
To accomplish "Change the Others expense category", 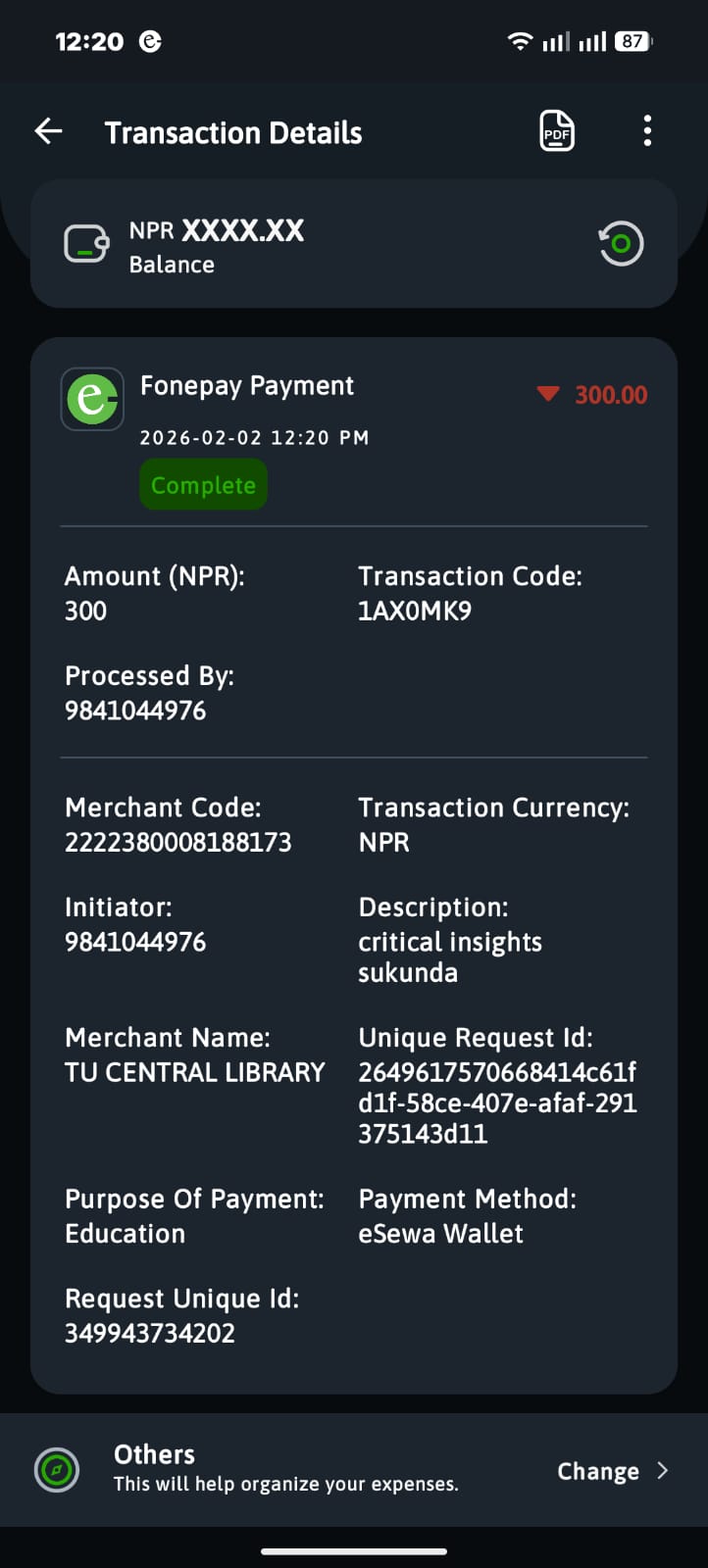I will pyautogui.click(x=611, y=1471).
